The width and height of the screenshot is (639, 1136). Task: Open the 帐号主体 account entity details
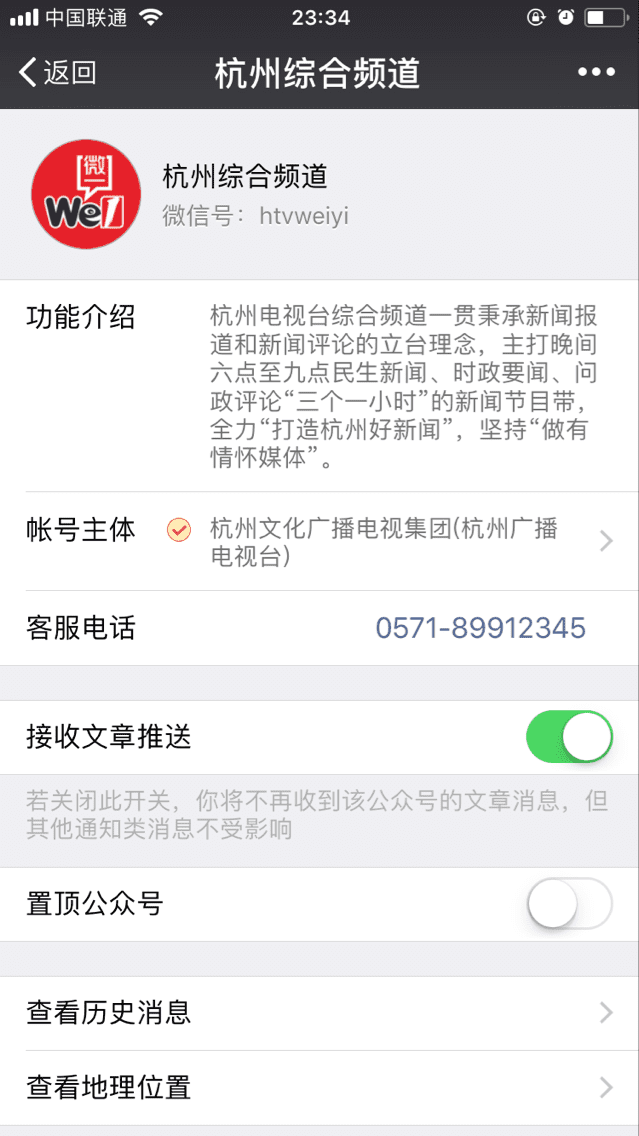[320, 541]
